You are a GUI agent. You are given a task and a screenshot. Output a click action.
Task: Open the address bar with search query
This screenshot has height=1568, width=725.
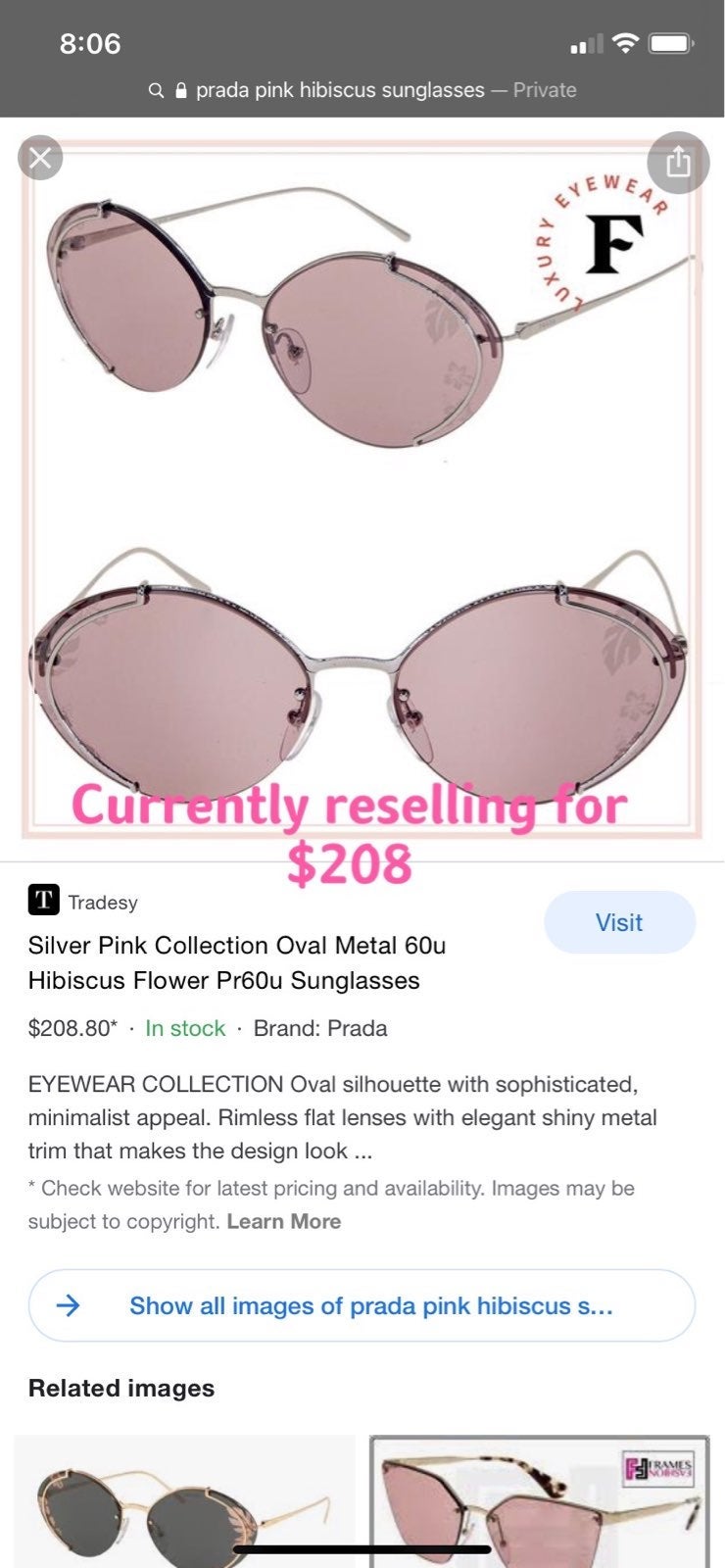point(362,90)
